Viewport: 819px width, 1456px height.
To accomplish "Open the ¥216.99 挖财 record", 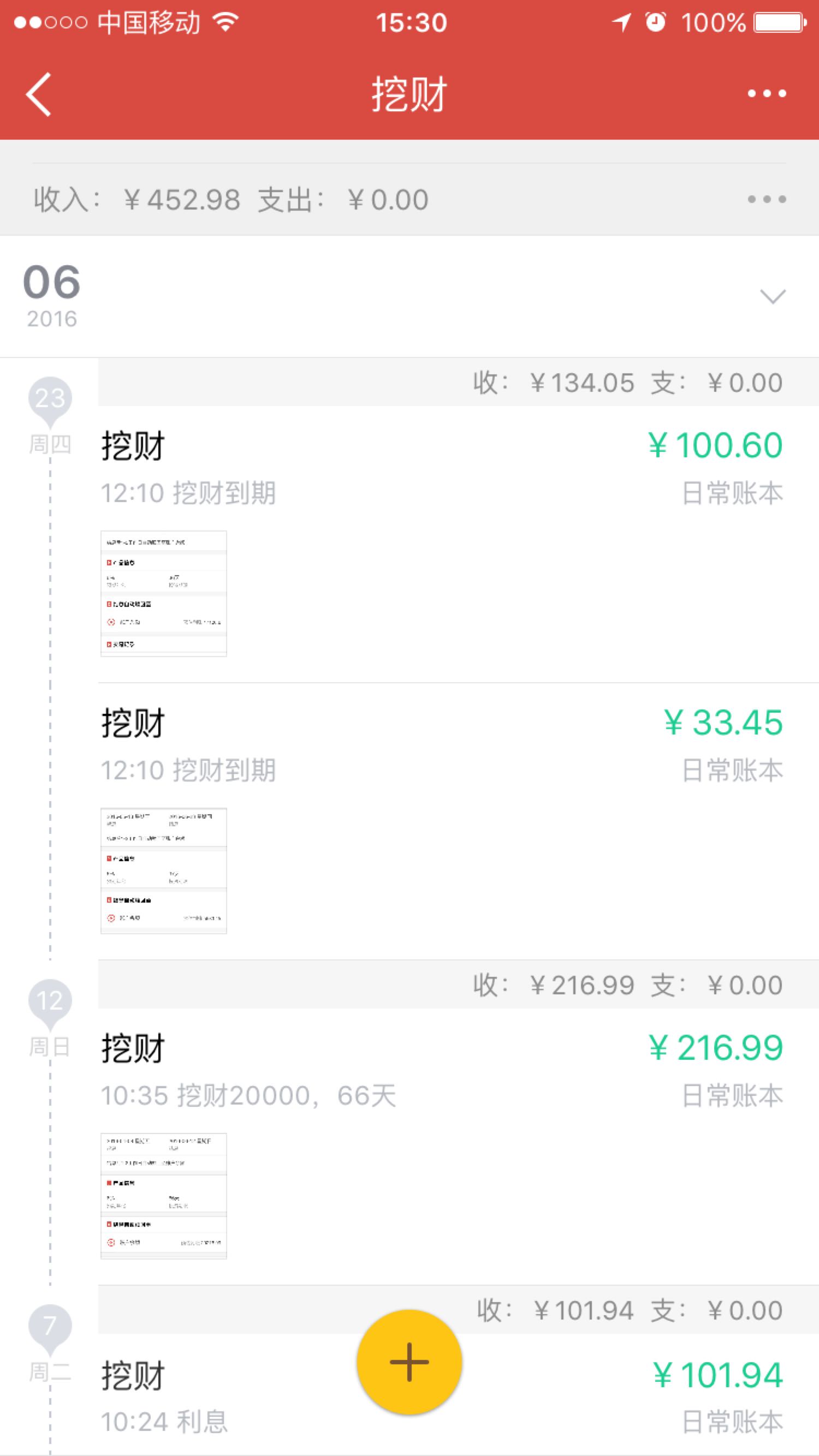I will [x=458, y=1146].
